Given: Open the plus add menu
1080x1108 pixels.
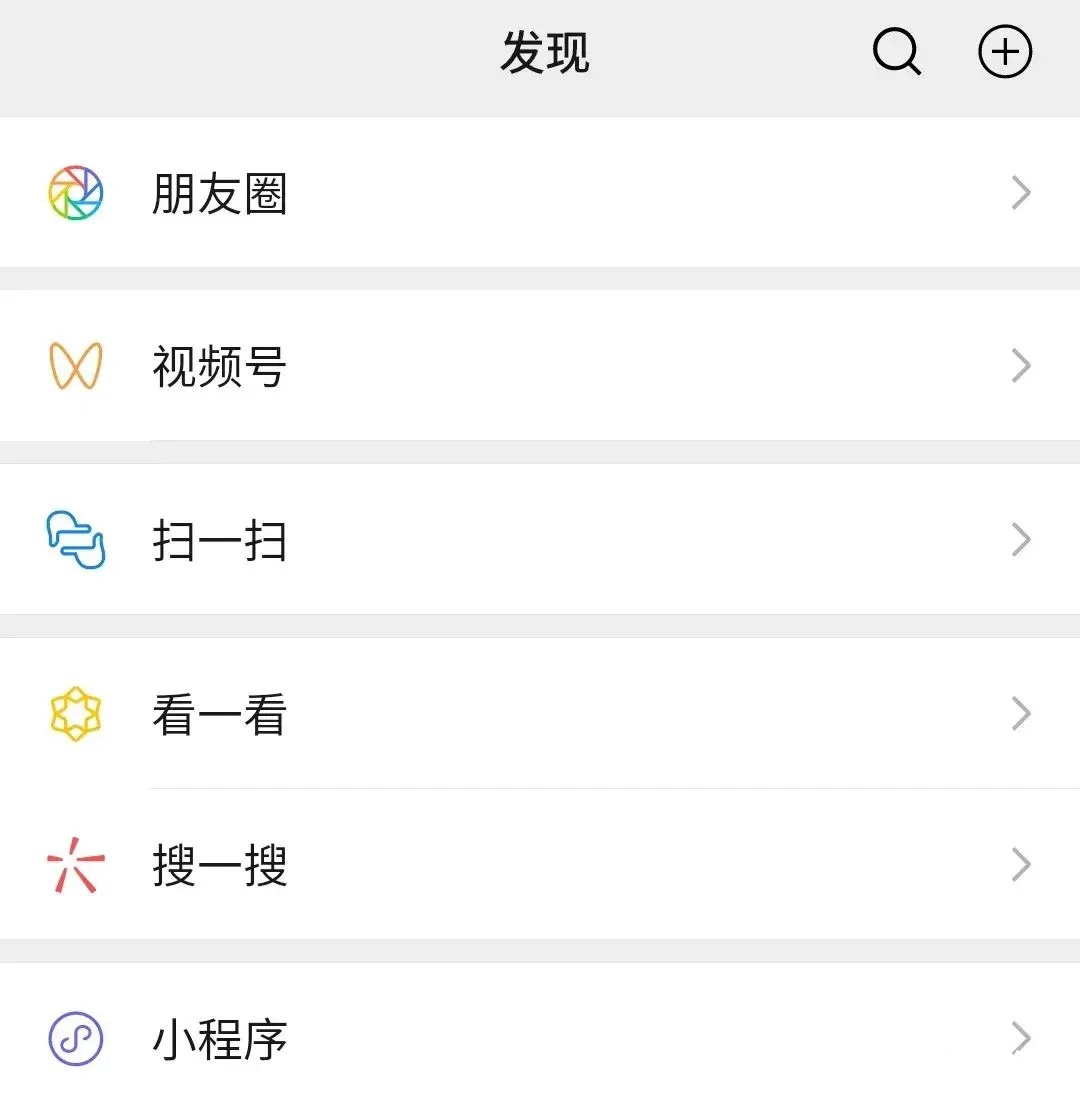Looking at the screenshot, I should (x=1004, y=52).
